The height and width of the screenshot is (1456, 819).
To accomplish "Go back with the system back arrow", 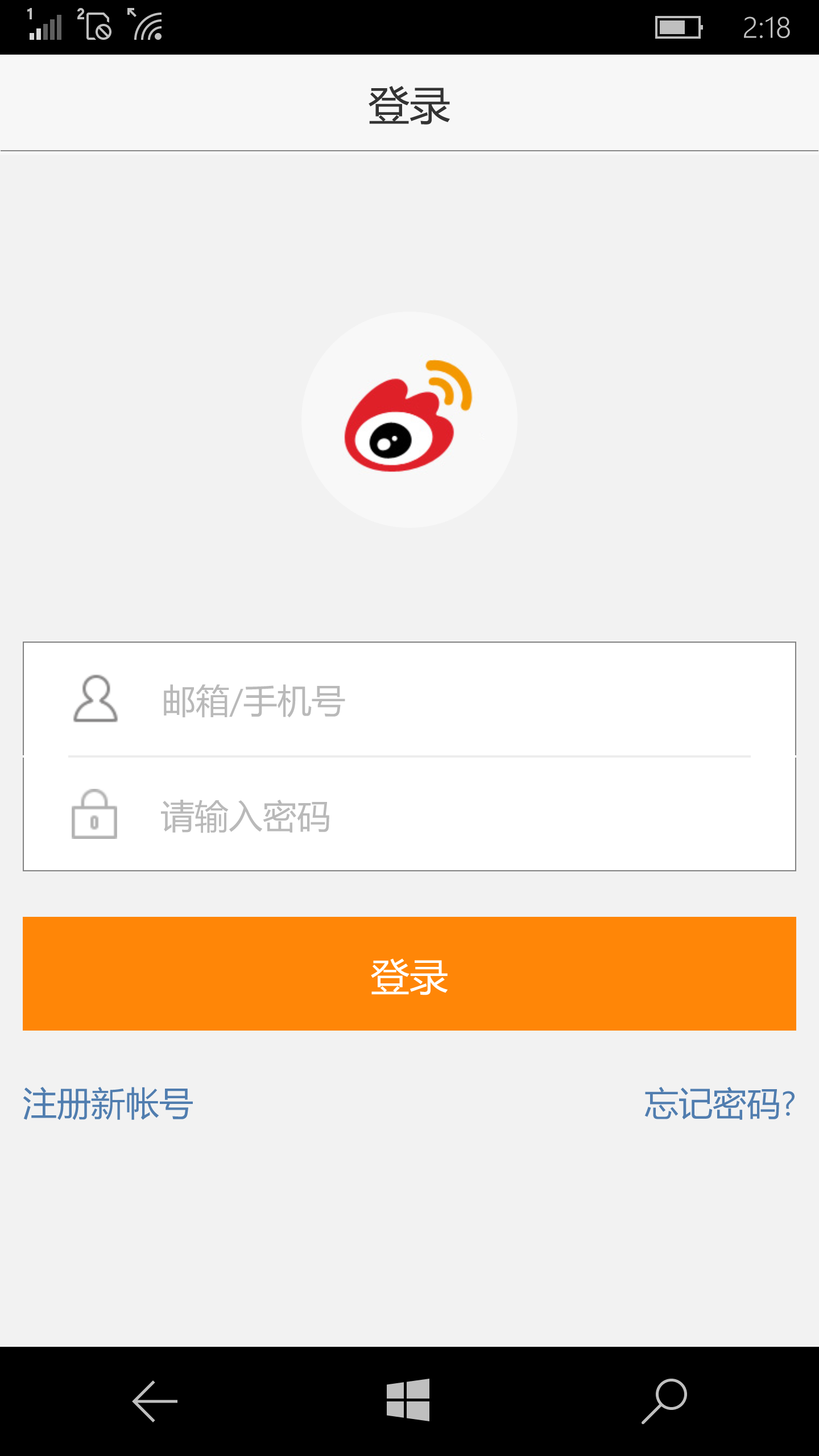I will click(155, 1401).
